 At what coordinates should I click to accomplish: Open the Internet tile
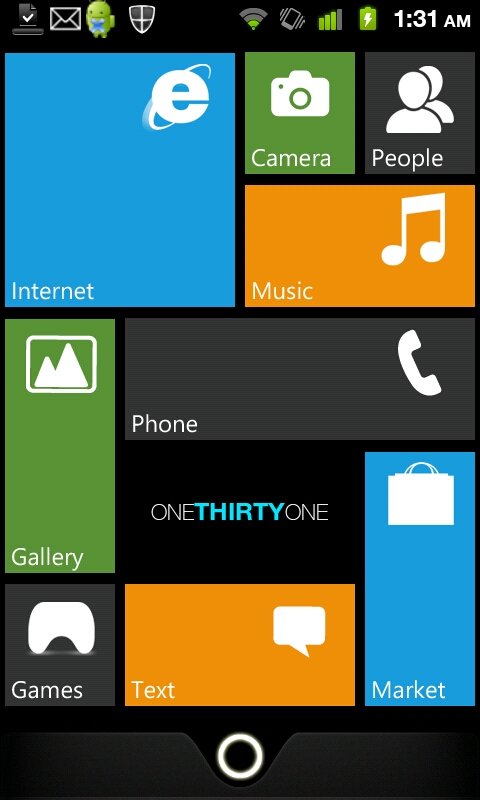pyautogui.click(x=120, y=180)
